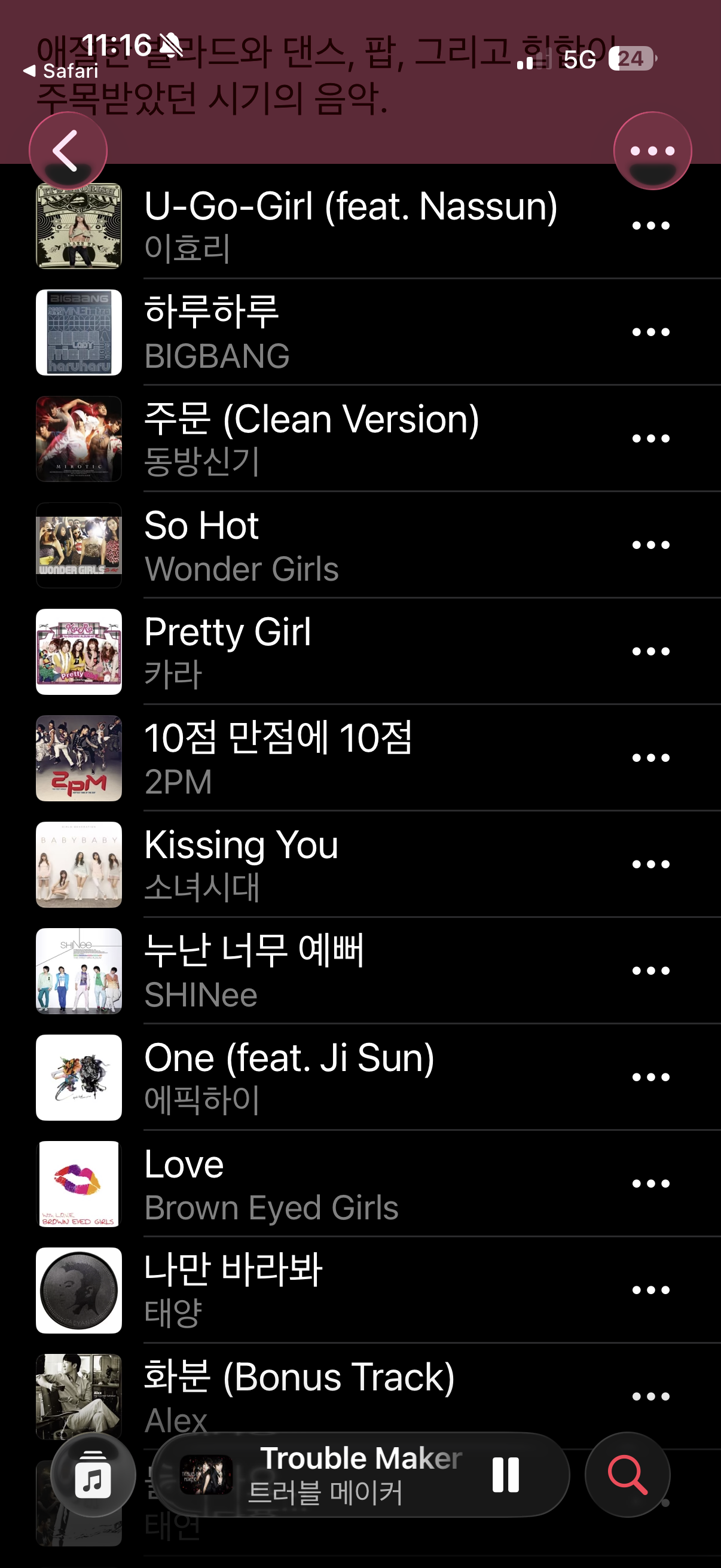This screenshot has width=721, height=1568.
Task: Open more options for Love
Action: pyautogui.click(x=650, y=1184)
